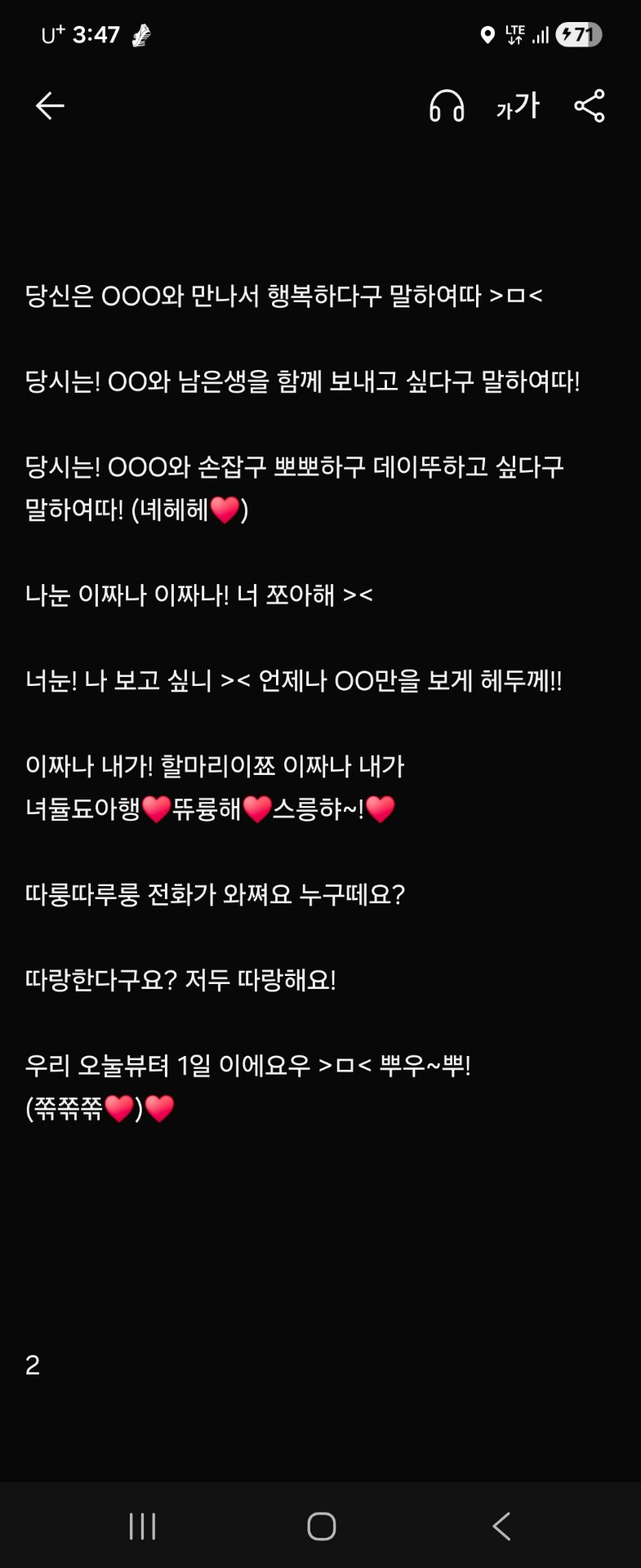Open the recent apps button
This screenshot has width=641, height=1568.
tap(143, 1524)
